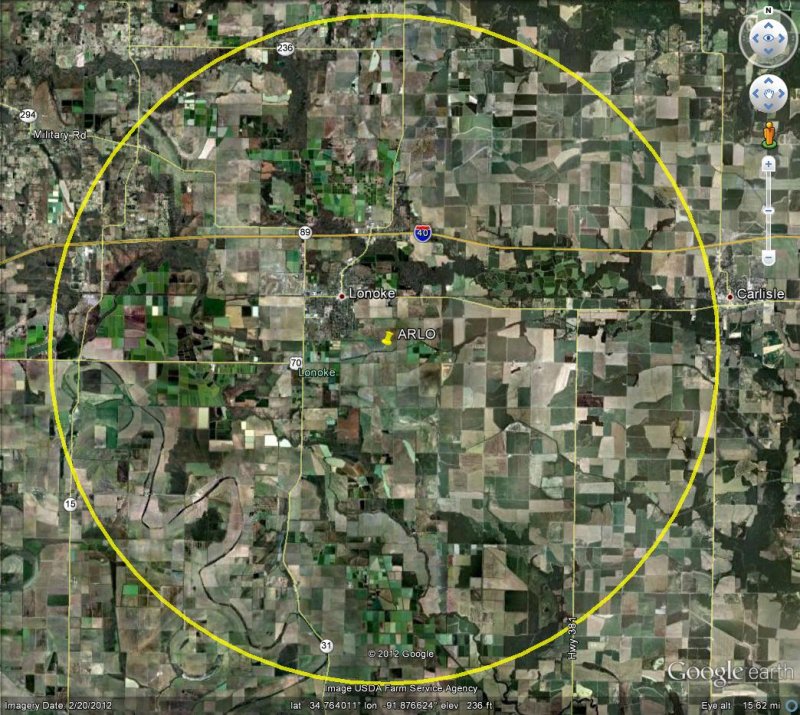Pan map up with Move joystick arrow
Screen dimensions: 800x715
click(x=768, y=82)
